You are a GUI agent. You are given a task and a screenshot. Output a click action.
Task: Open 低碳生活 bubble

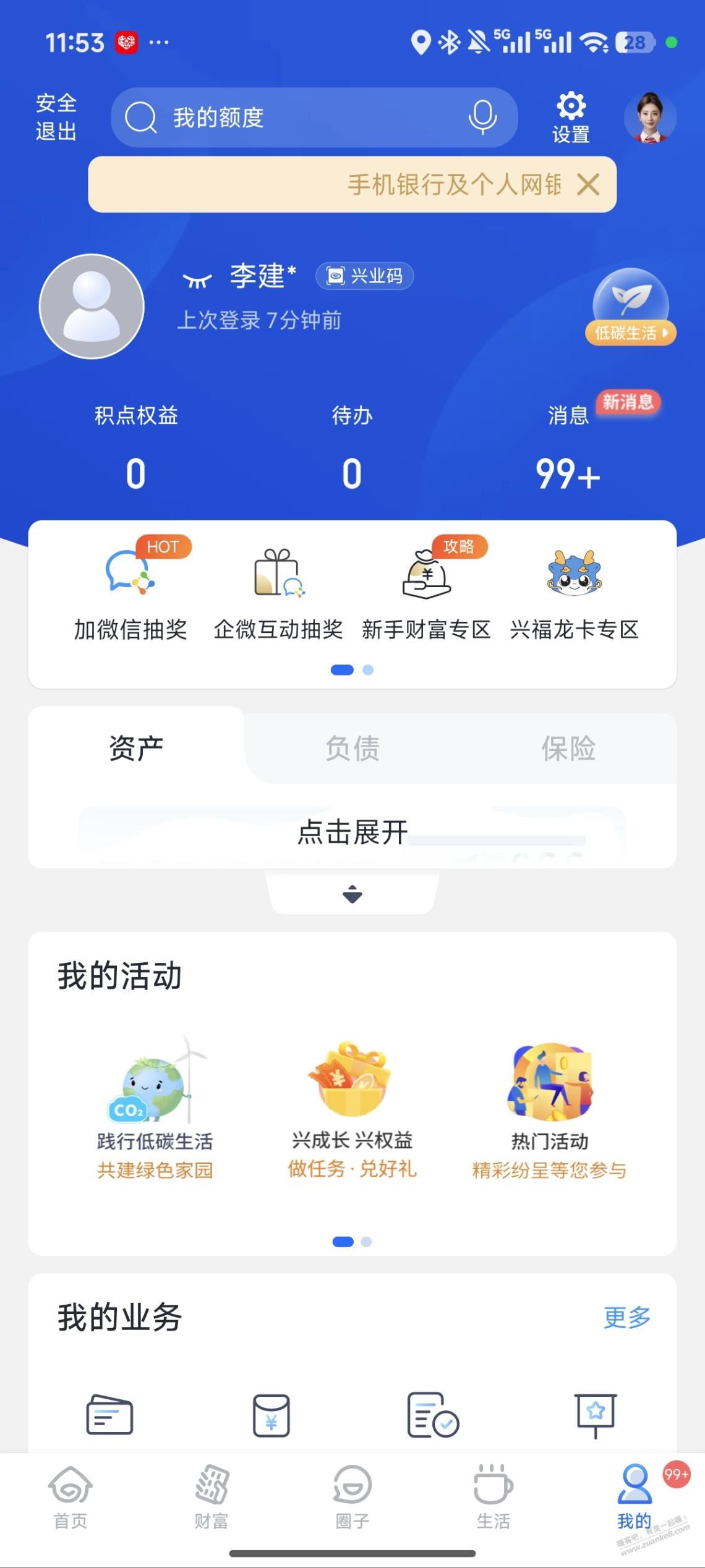click(630, 307)
